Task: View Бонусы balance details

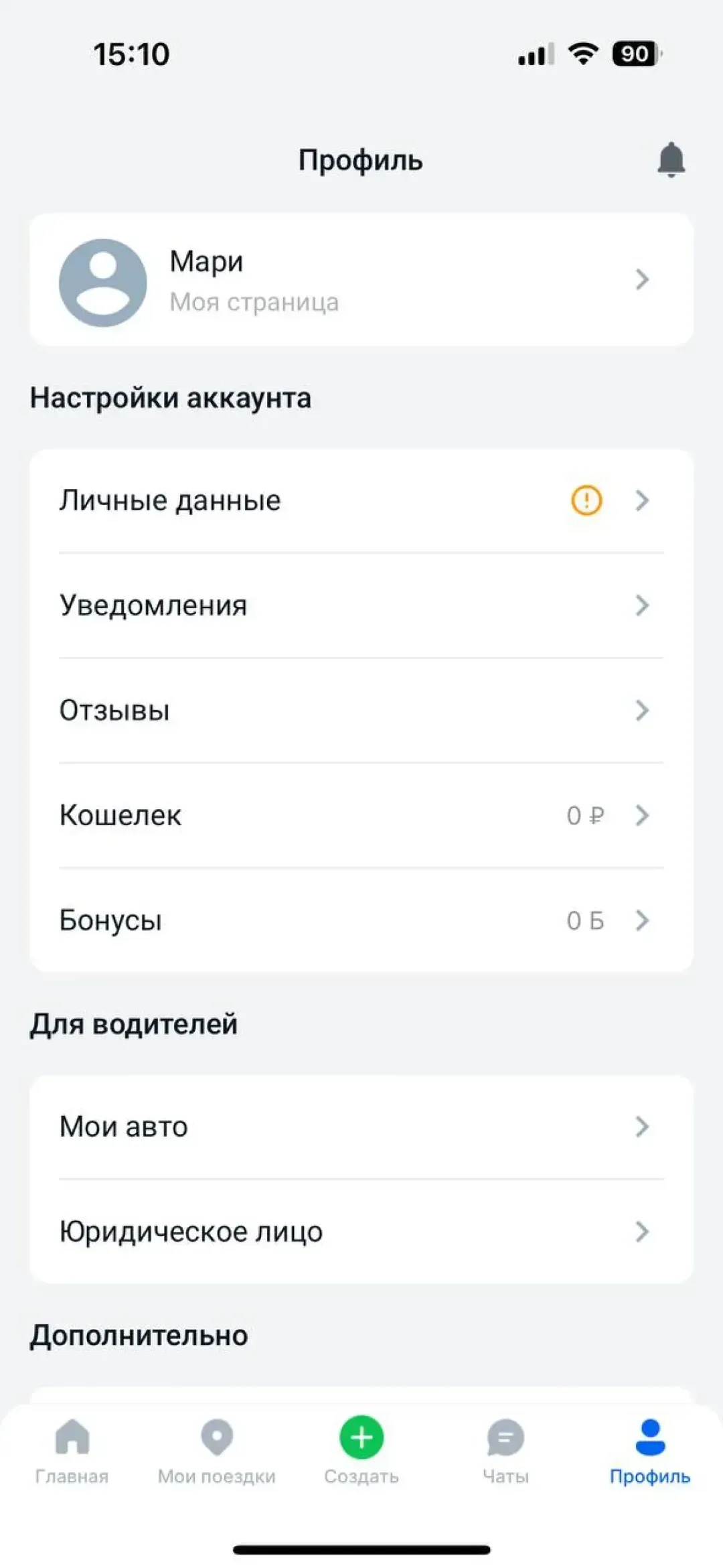Action: (x=361, y=920)
